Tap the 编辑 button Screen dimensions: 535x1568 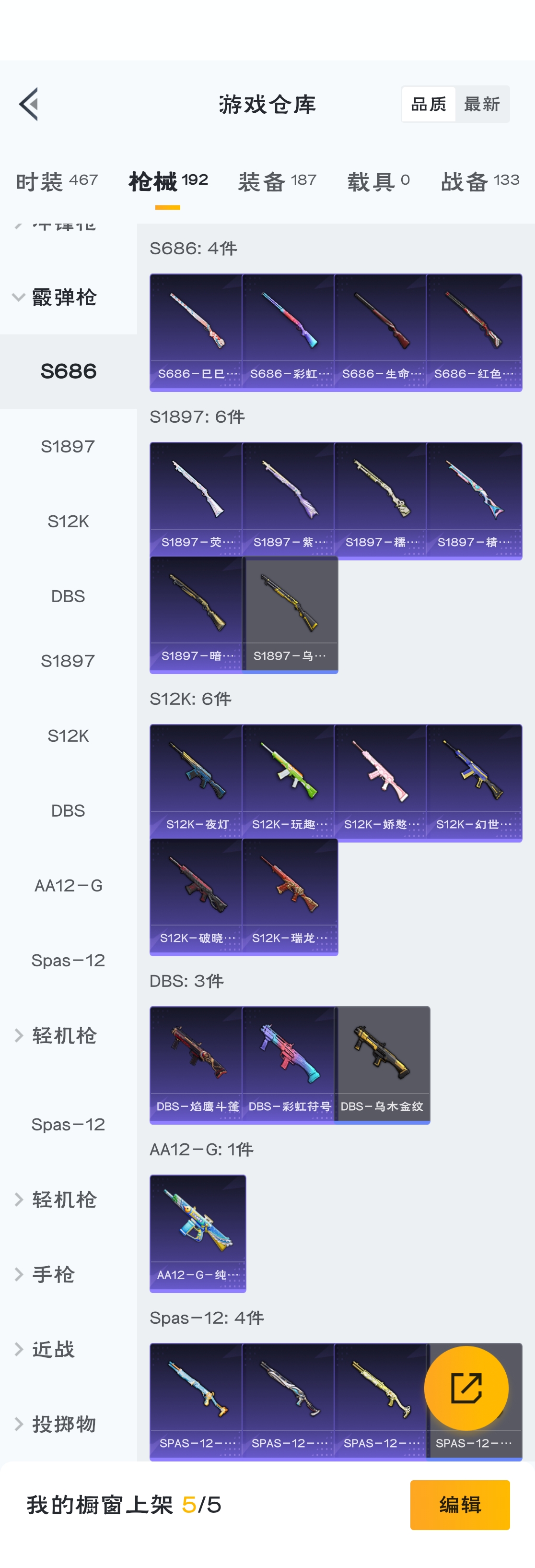coord(460,1504)
